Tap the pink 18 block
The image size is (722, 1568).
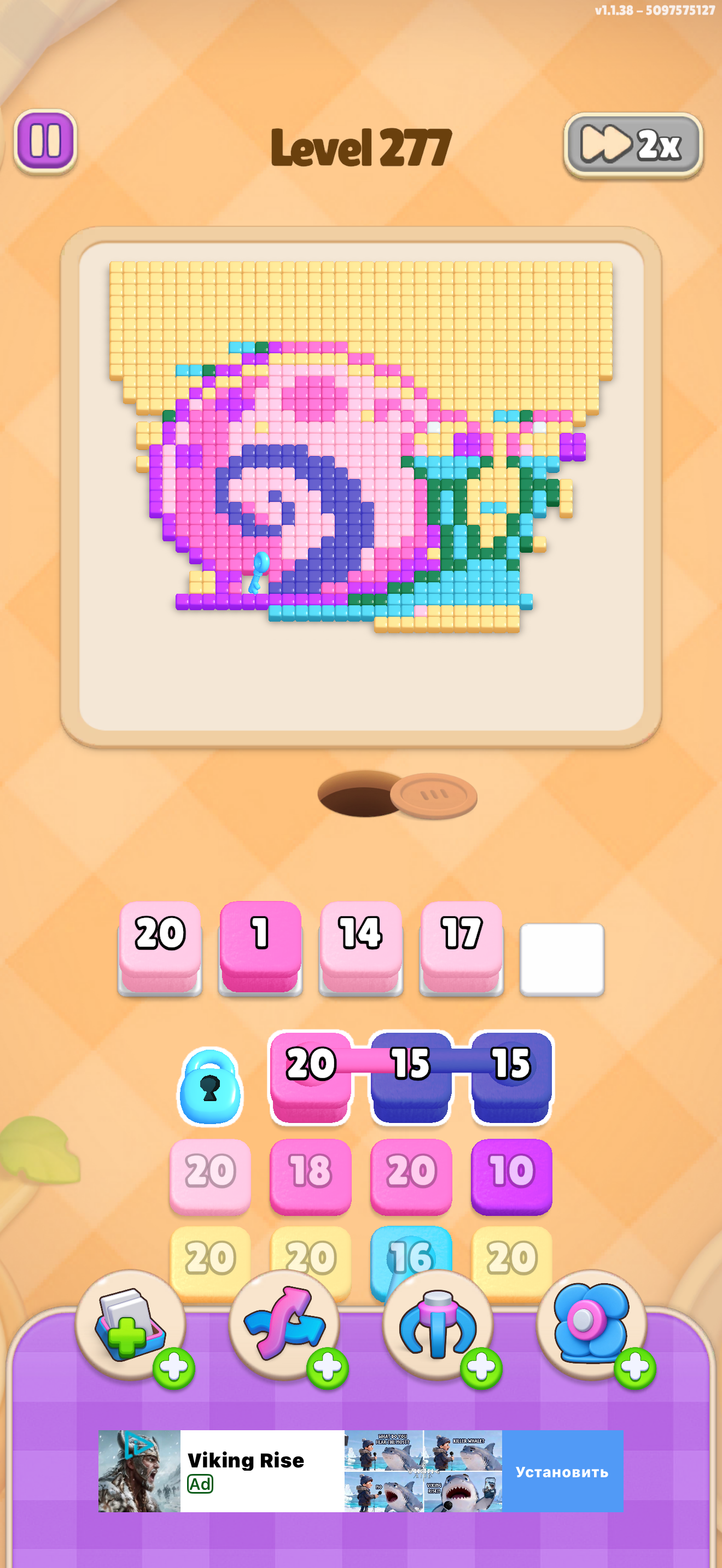[x=311, y=1177]
